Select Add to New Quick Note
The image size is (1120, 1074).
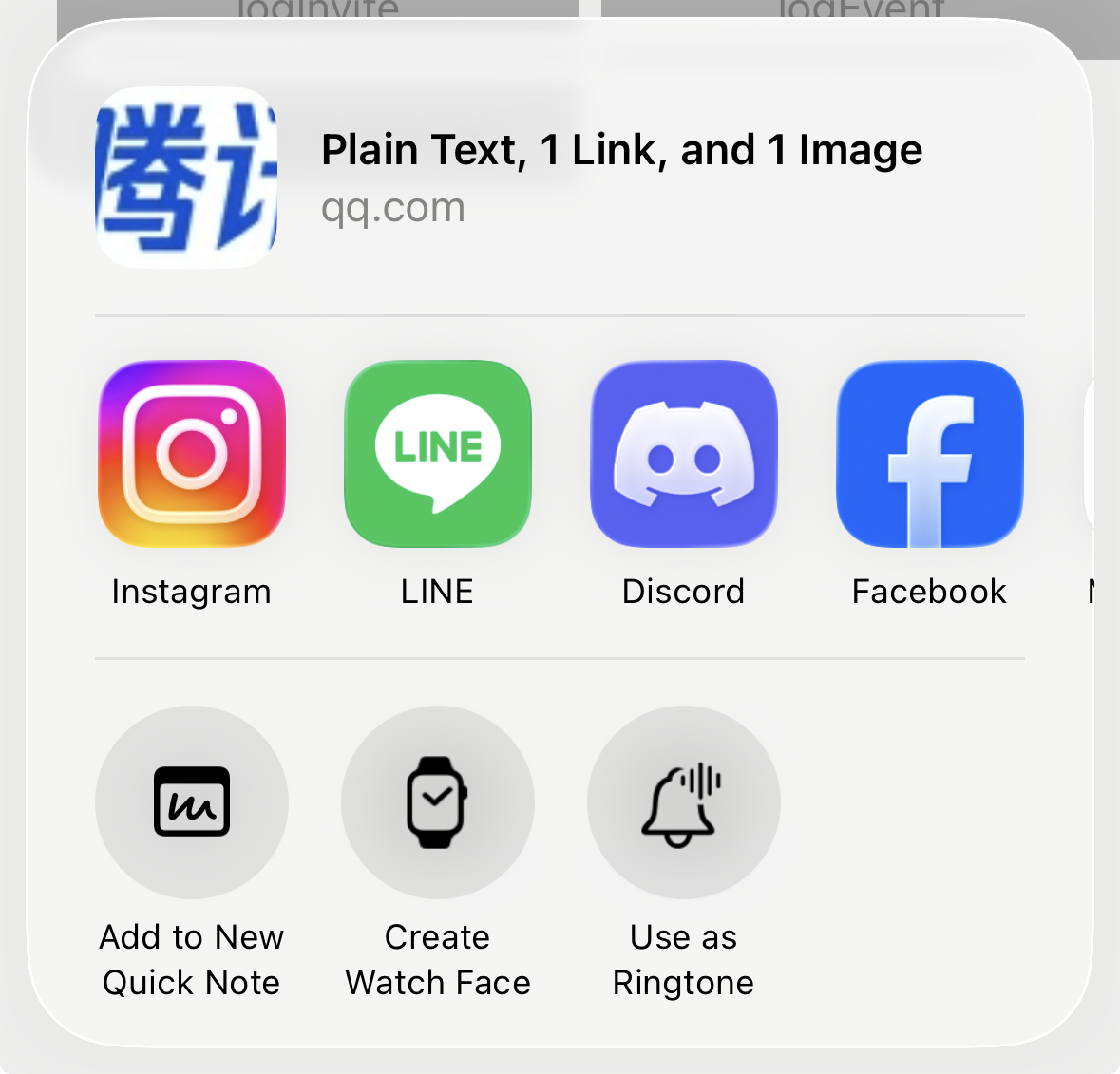191,802
